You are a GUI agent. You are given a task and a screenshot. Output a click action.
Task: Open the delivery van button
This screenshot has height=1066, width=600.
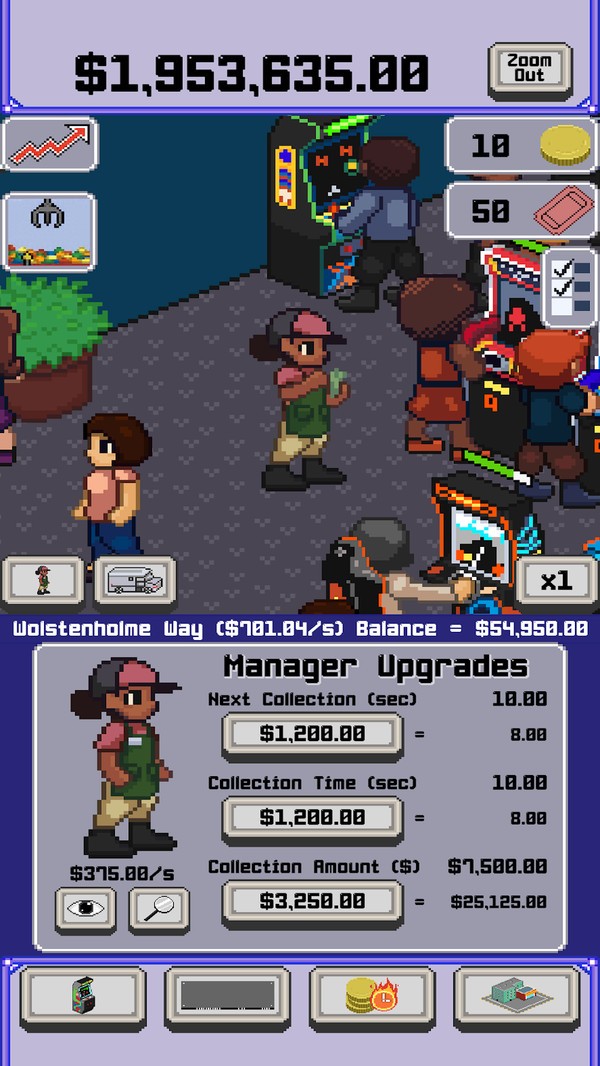coord(135,580)
